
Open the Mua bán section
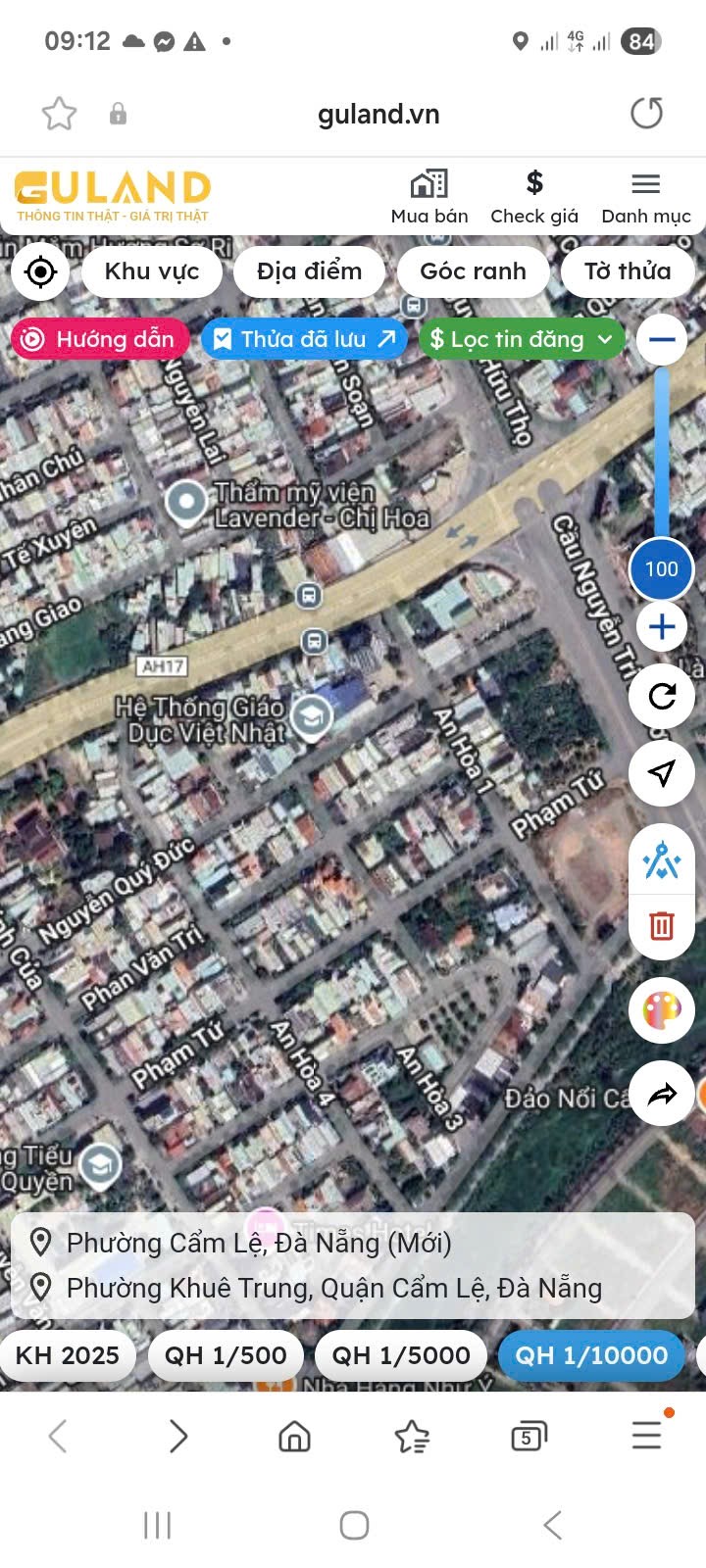429,197
